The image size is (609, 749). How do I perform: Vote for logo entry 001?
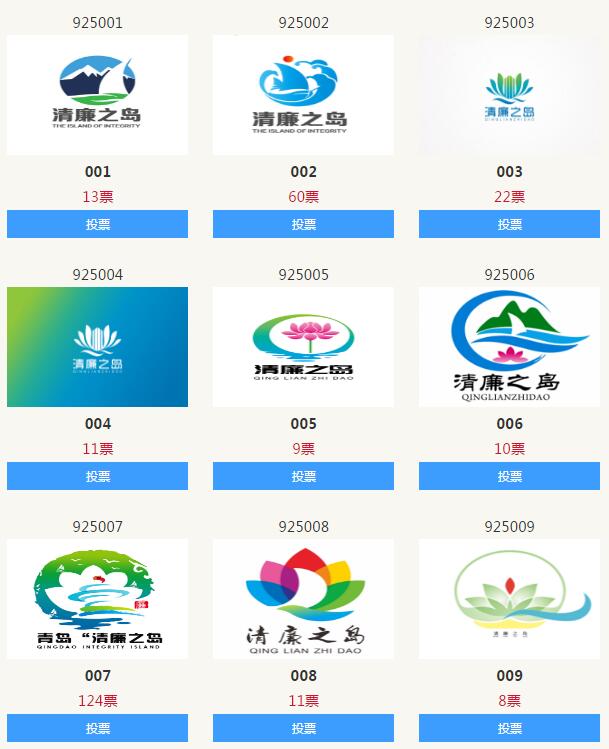click(x=97, y=224)
